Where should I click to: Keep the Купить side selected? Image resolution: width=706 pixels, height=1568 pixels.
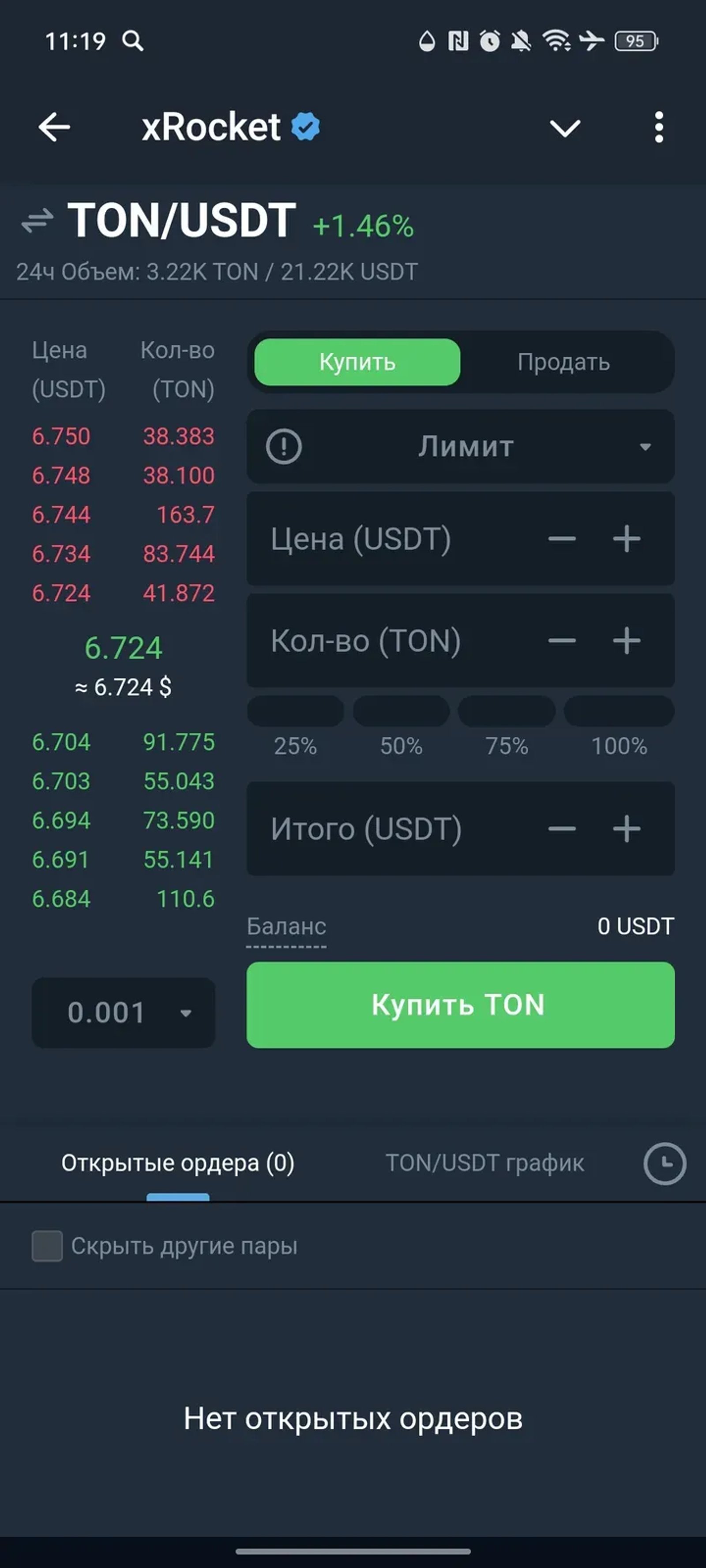357,362
